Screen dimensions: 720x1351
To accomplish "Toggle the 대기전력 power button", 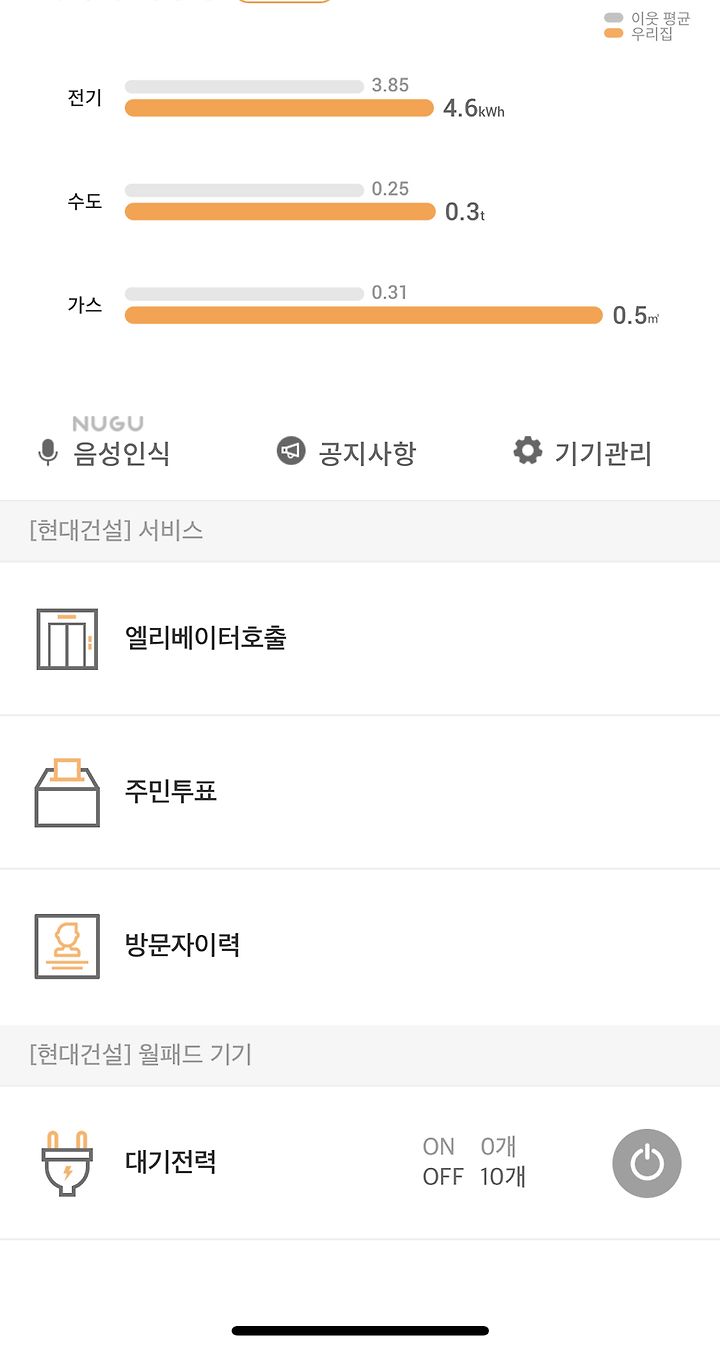I will tap(647, 1163).
